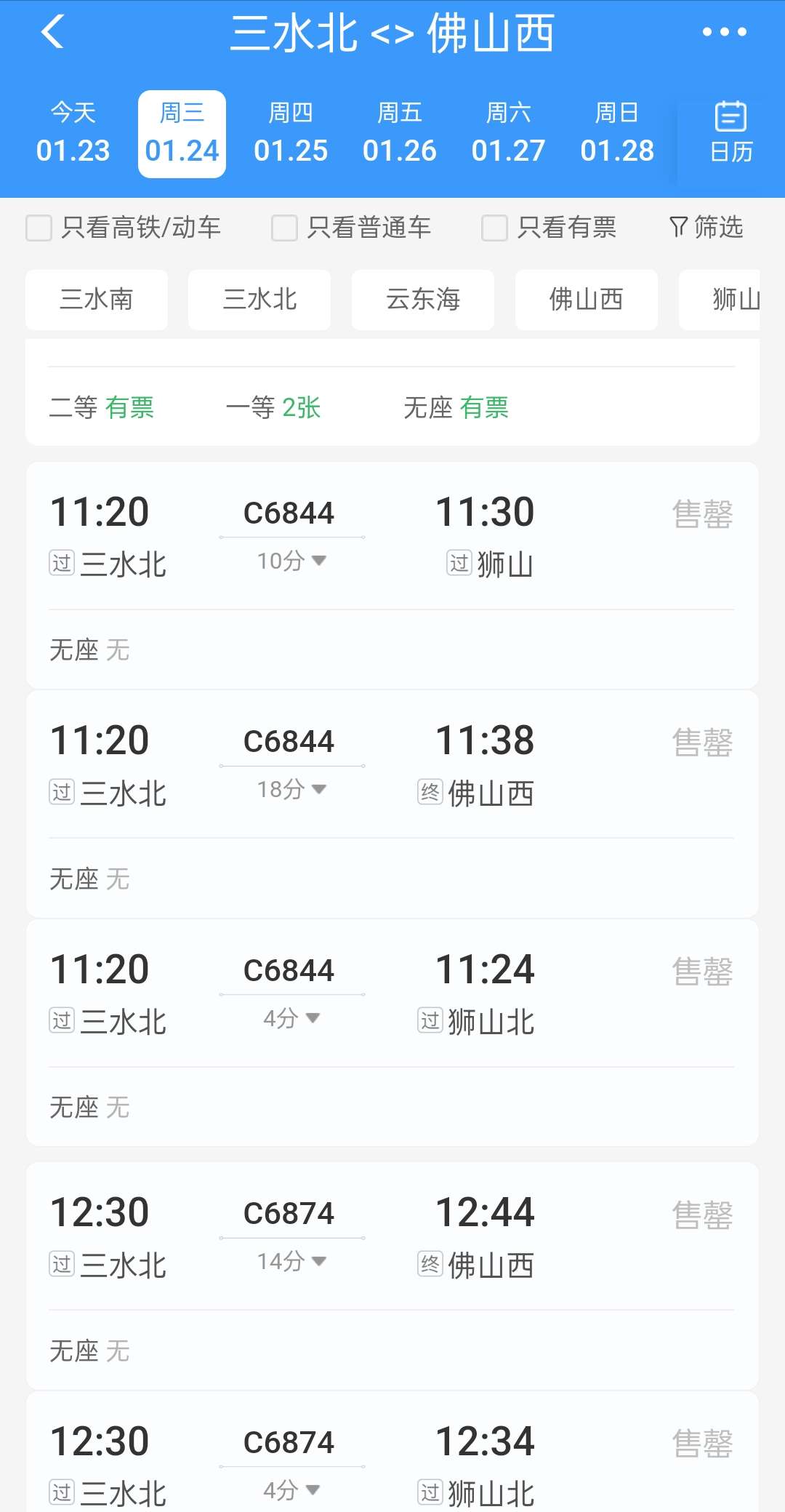Select today's date 01.23
Viewport: 785px width, 1512px height.
click(x=73, y=134)
